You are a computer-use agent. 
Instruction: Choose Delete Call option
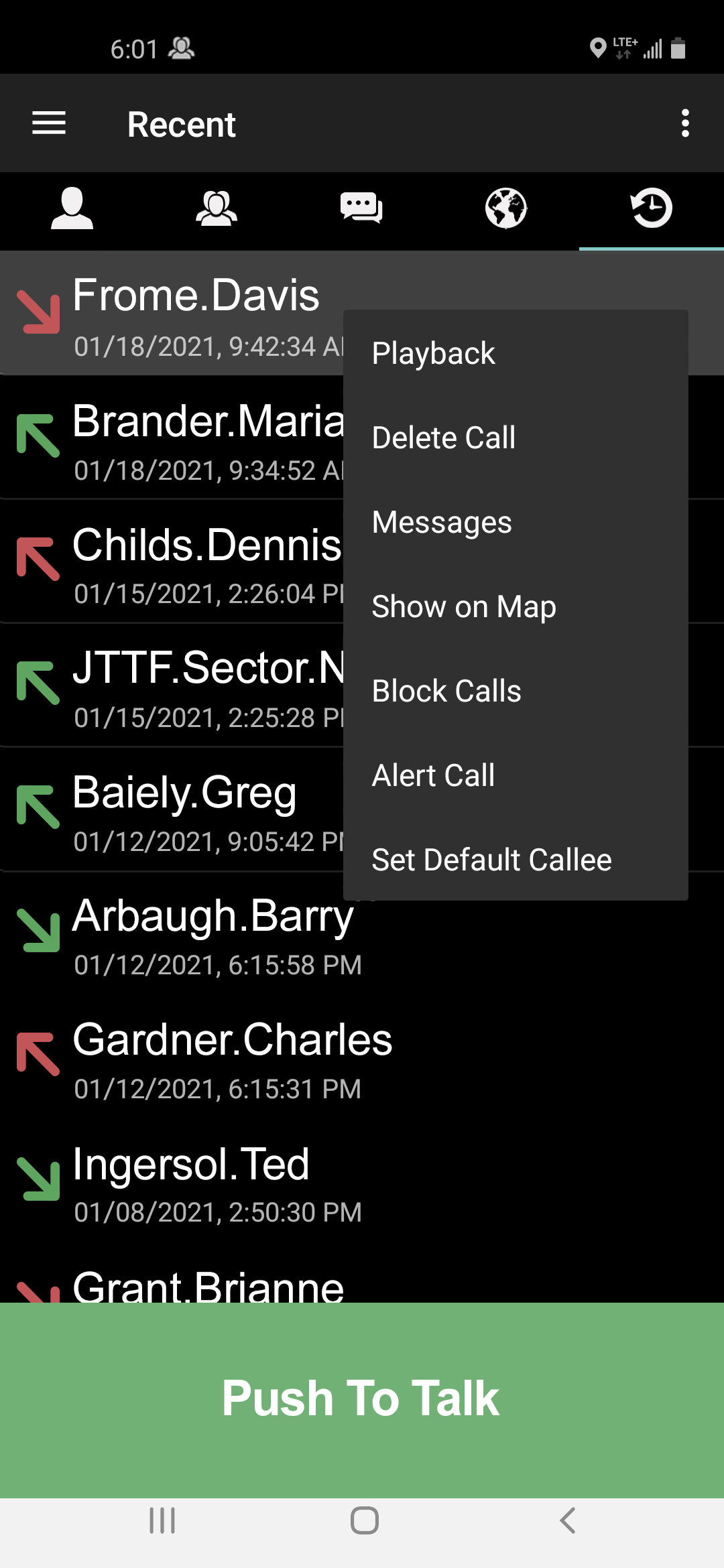516,438
